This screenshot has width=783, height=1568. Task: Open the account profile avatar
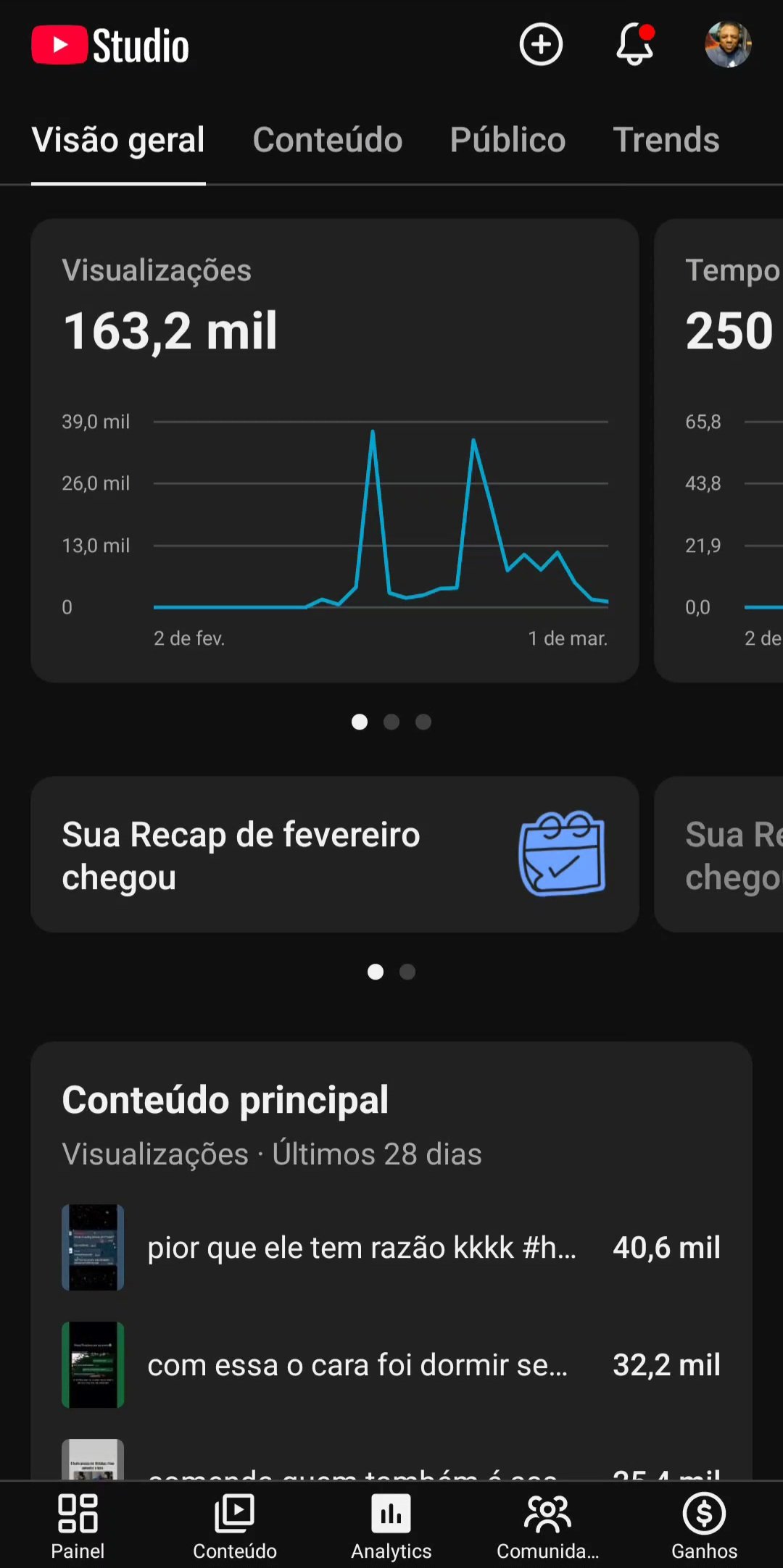point(727,45)
